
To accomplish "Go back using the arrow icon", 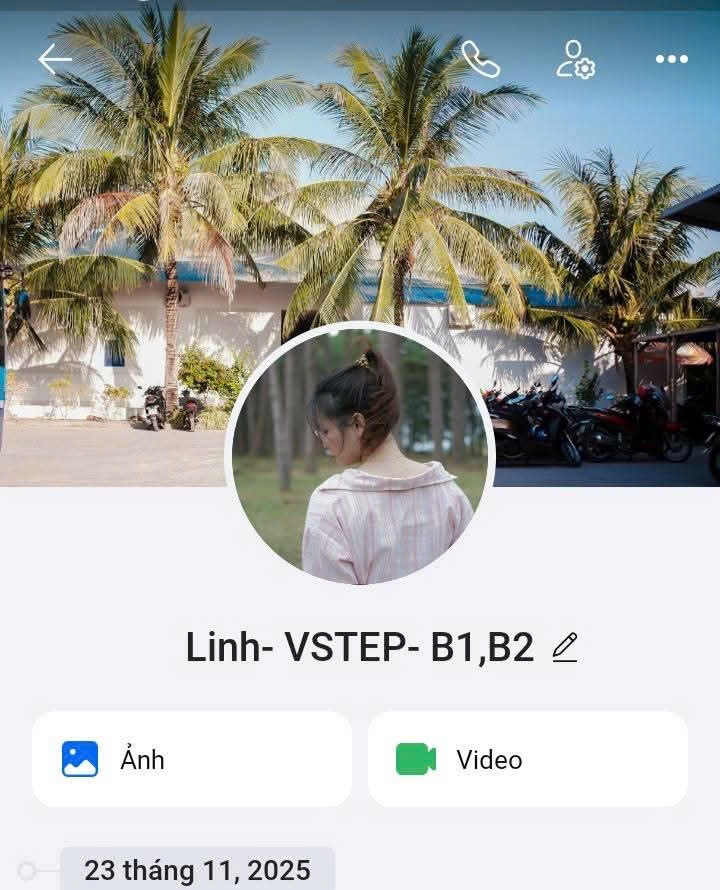I will pos(55,60).
